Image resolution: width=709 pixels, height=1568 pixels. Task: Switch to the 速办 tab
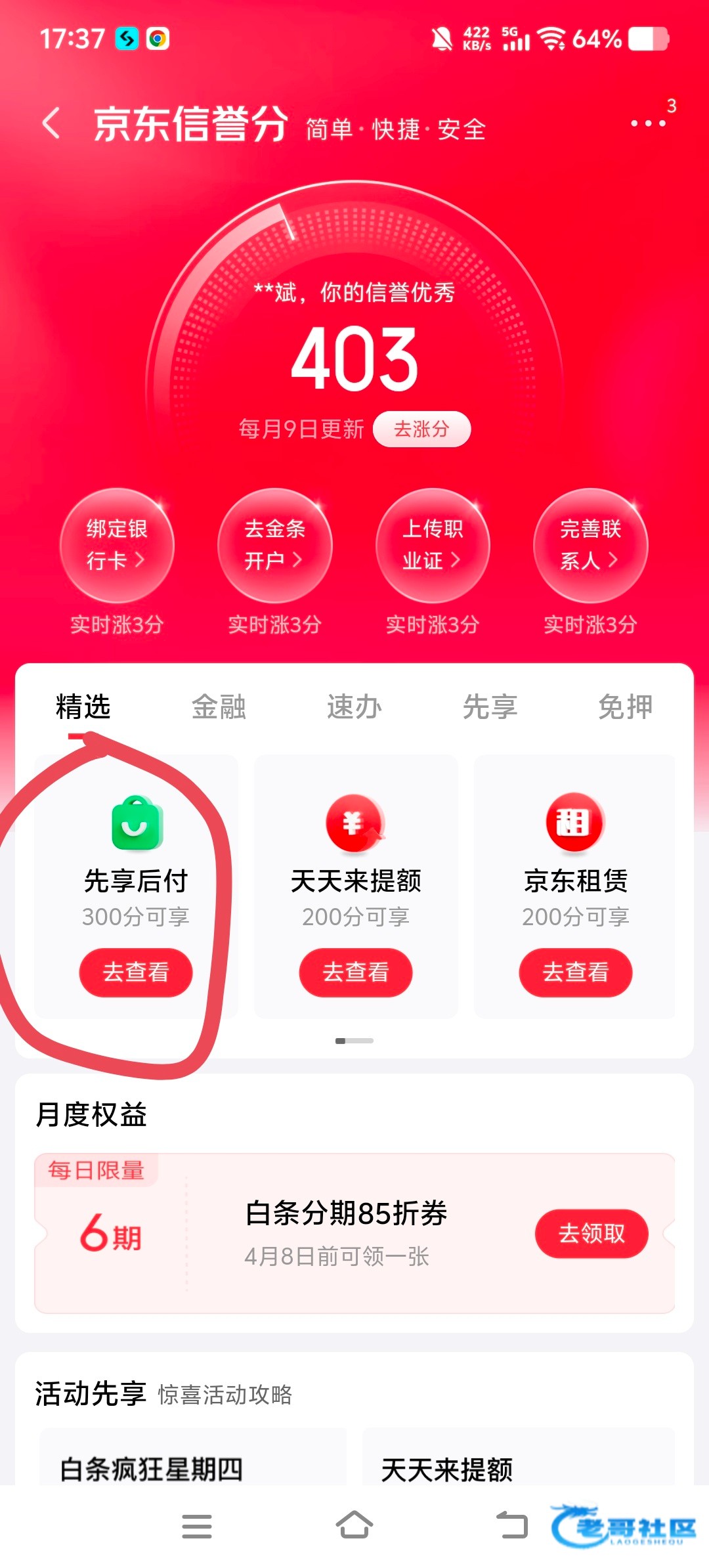(x=354, y=707)
